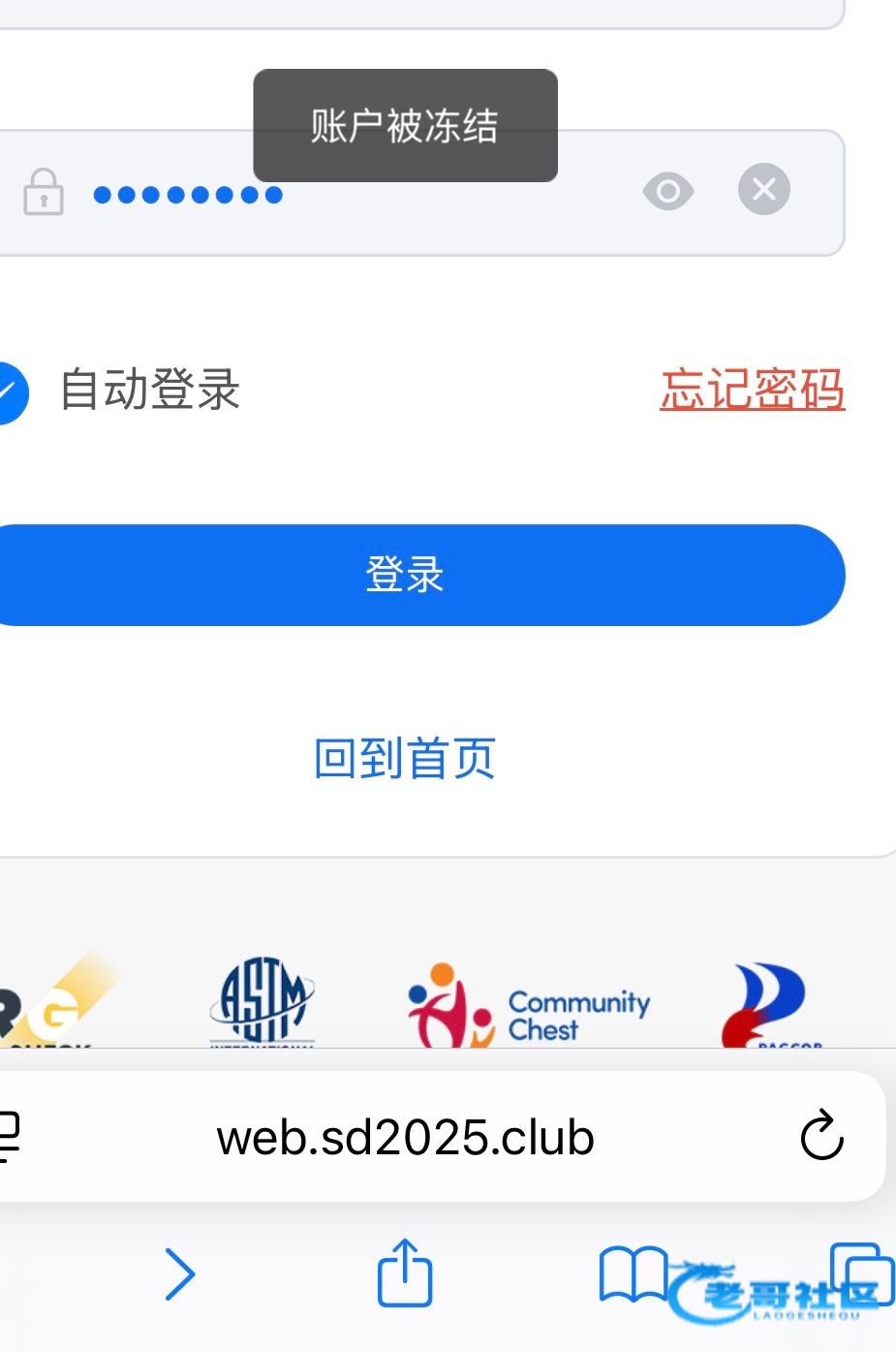Tap the blue 登录 button
The image size is (896, 1352).
click(417, 575)
